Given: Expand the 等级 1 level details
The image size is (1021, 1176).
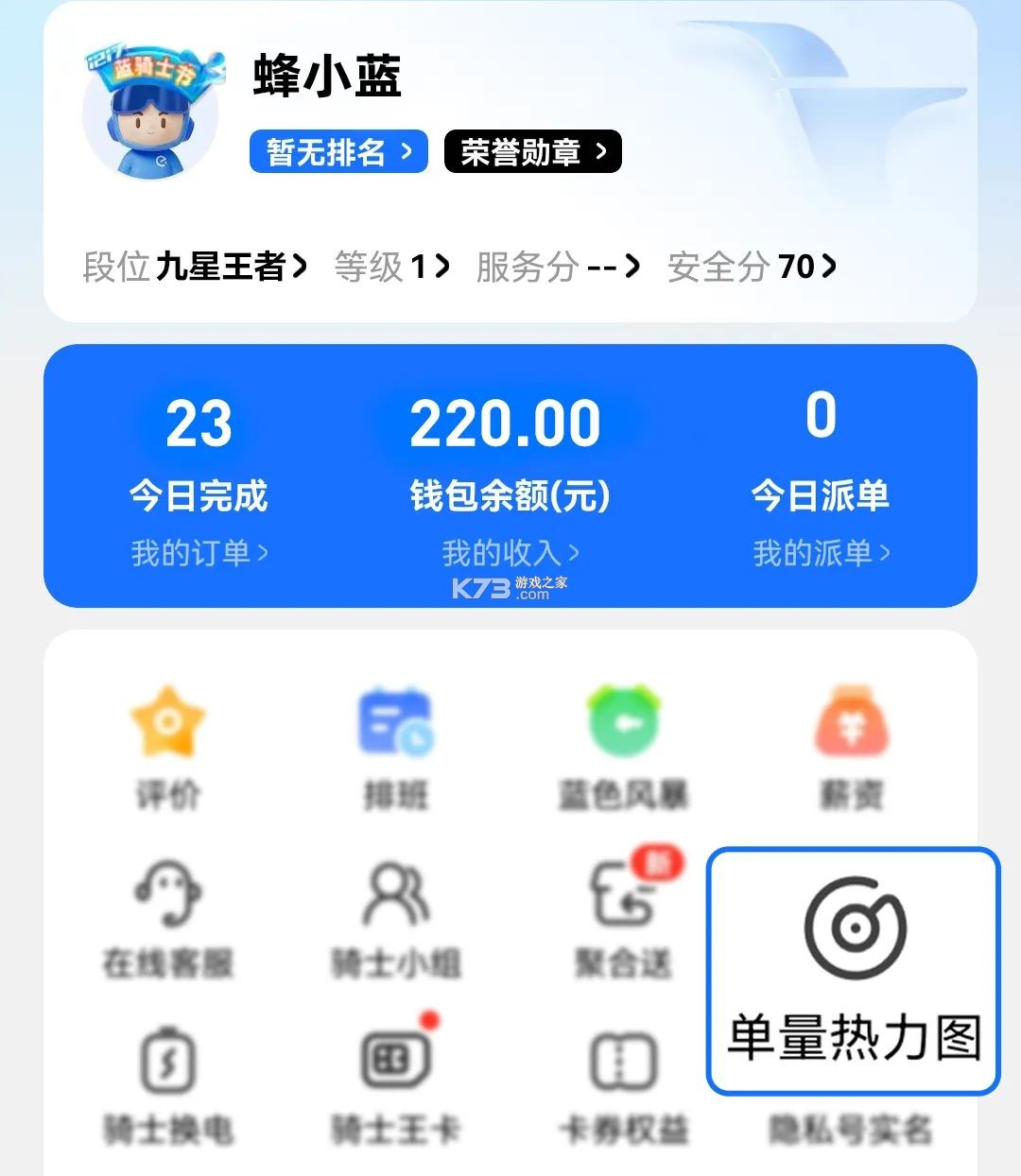Looking at the screenshot, I should (x=383, y=268).
